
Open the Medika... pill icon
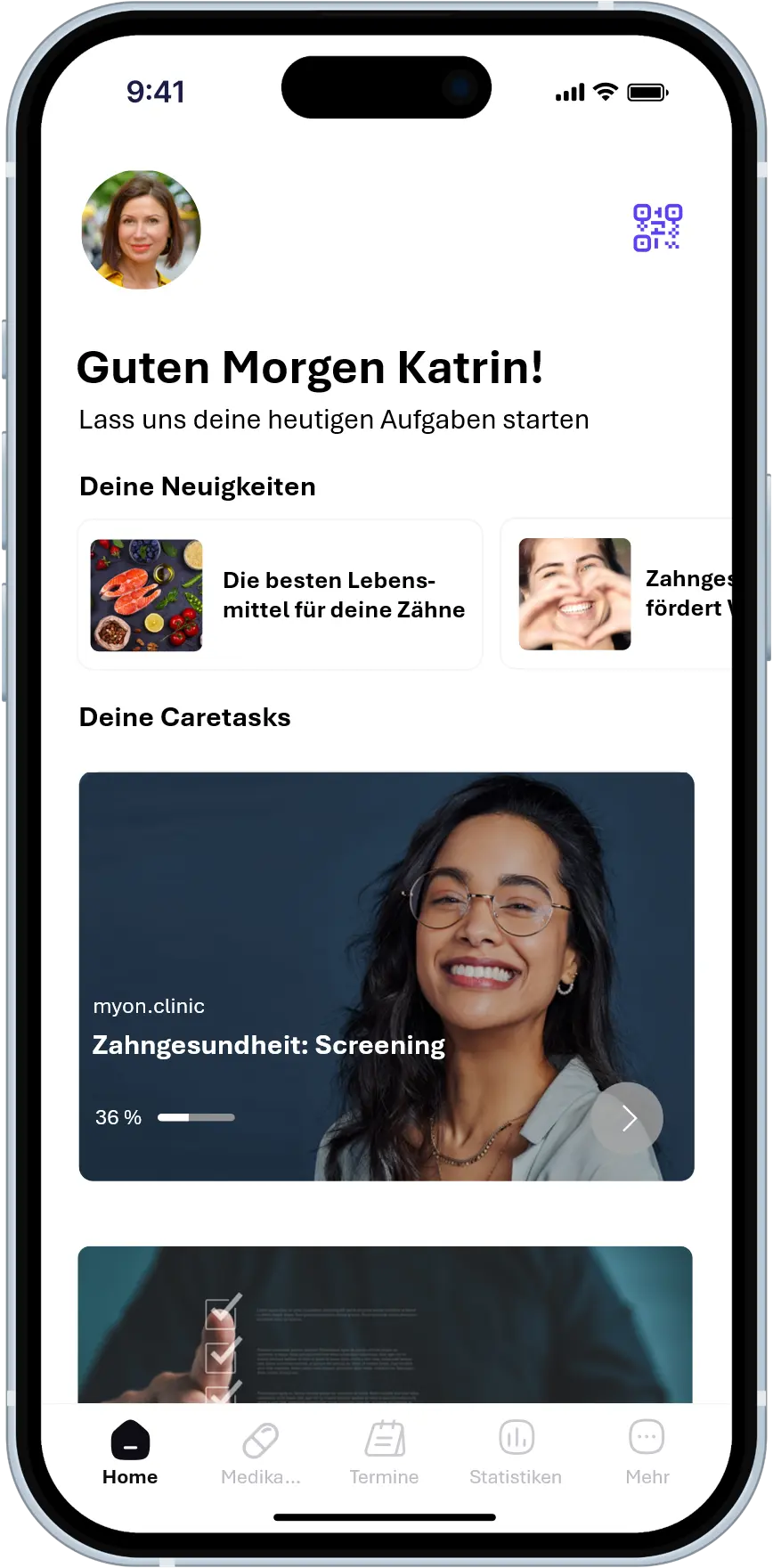tap(259, 1437)
